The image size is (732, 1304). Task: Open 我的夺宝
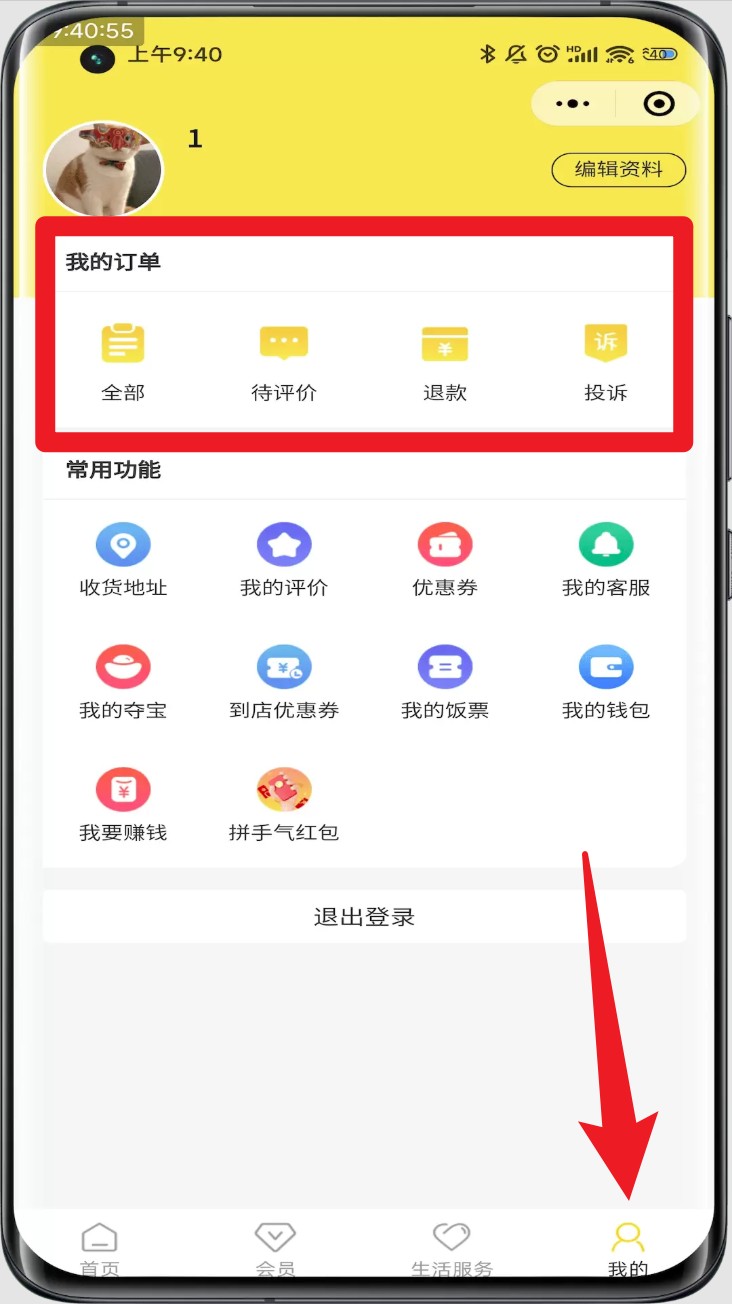[x=123, y=683]
